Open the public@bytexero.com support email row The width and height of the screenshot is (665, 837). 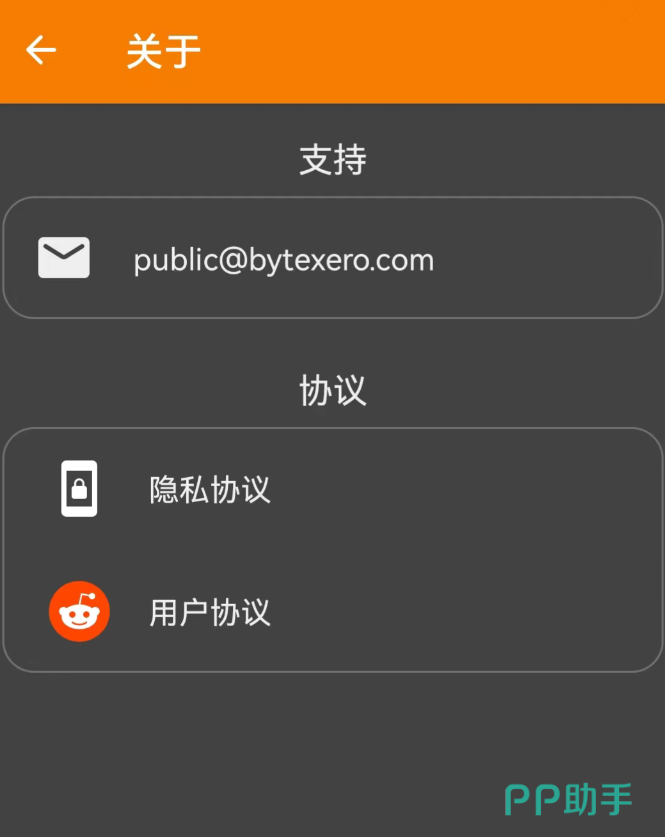pyautogui.click(x=283, y=260)
